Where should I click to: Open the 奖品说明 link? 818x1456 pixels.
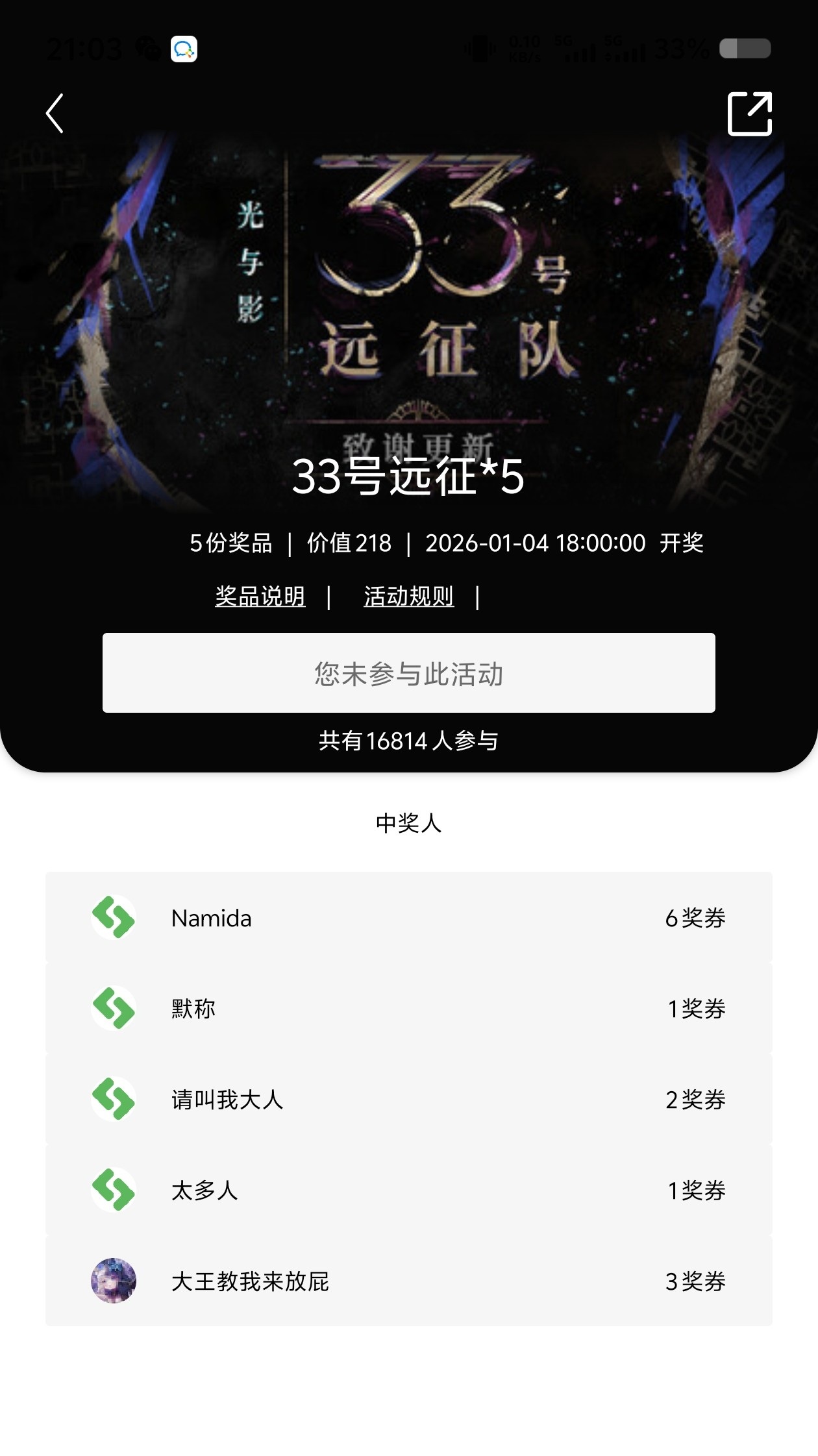260,596
